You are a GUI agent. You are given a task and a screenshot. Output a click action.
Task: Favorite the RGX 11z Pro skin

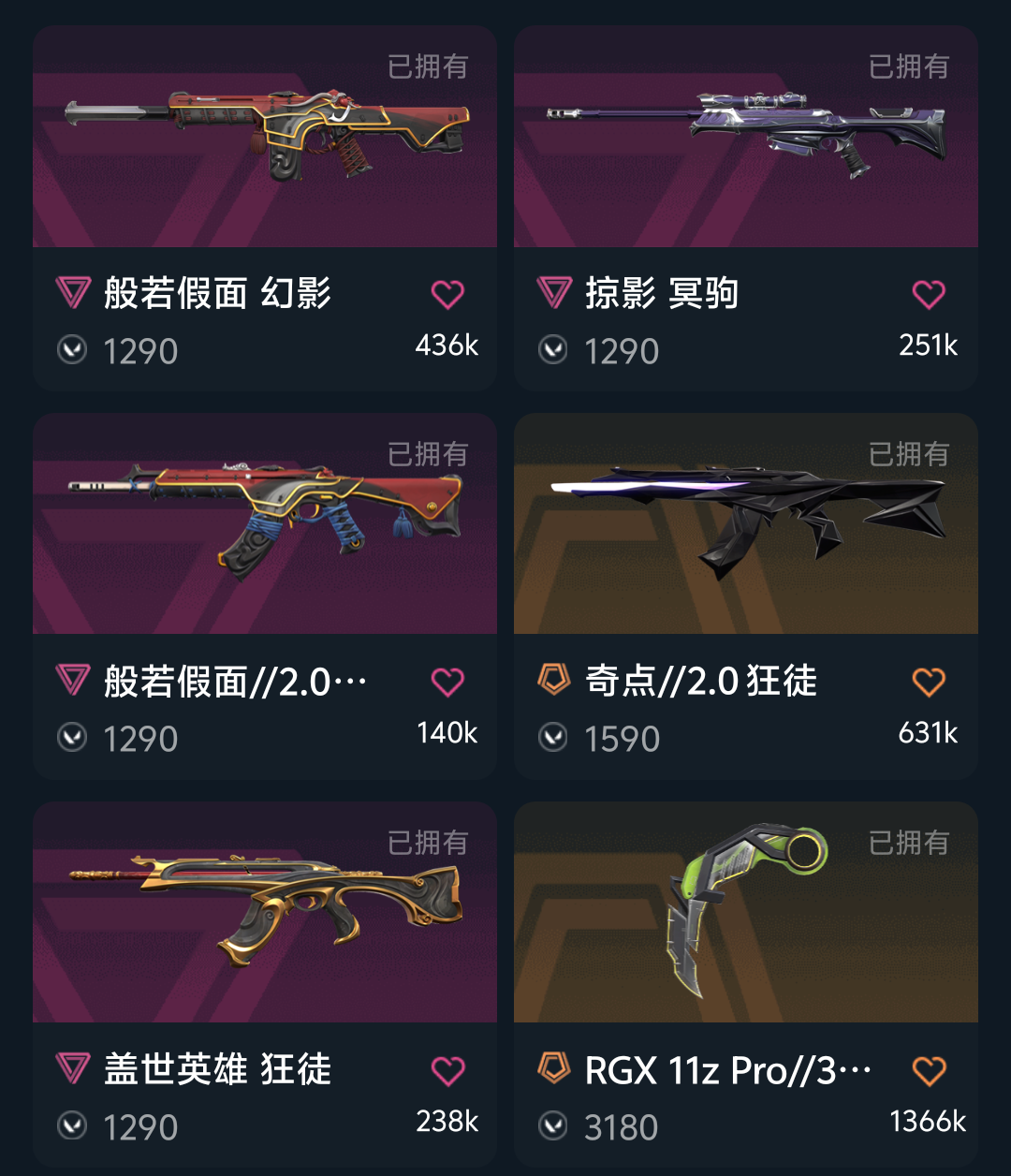pos(929,1071)
